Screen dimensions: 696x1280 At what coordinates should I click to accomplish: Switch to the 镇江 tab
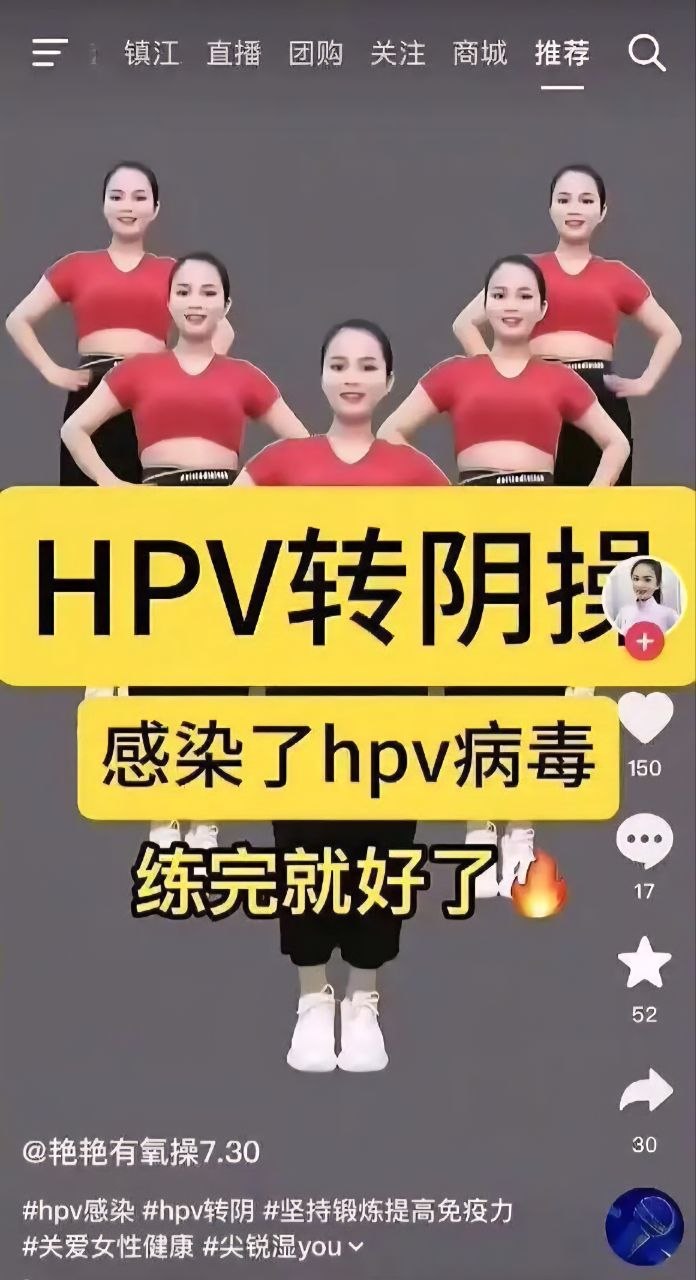[x=152, y=52]
